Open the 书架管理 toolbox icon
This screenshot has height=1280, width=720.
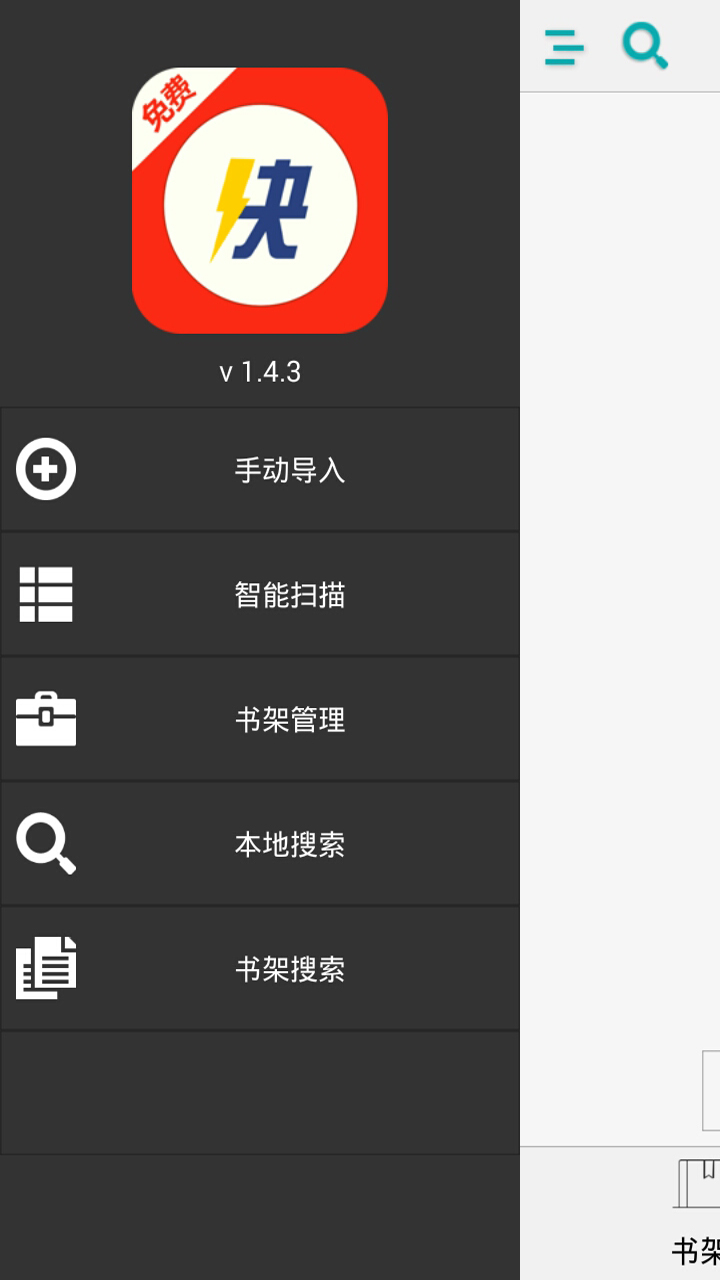(45, 718)
